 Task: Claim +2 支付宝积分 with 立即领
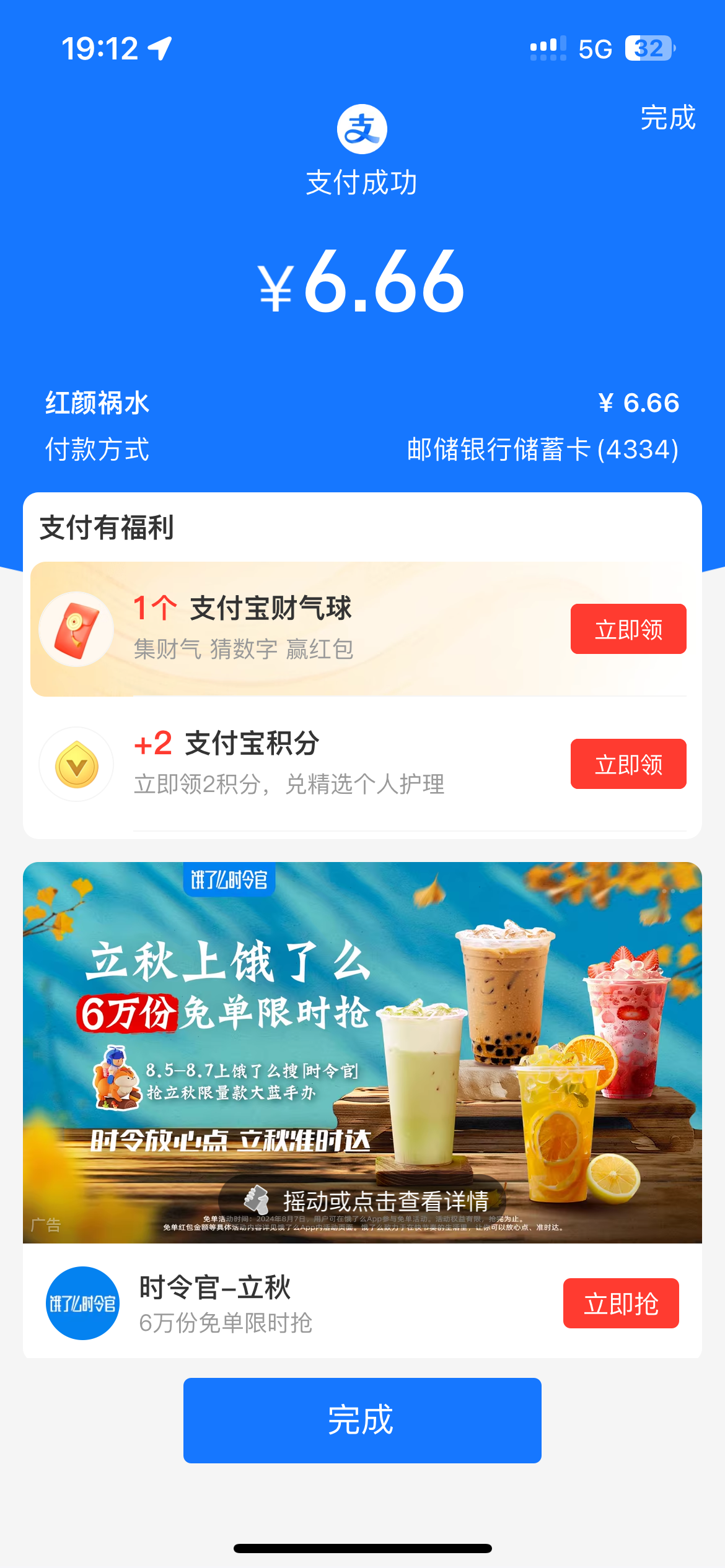628,764
